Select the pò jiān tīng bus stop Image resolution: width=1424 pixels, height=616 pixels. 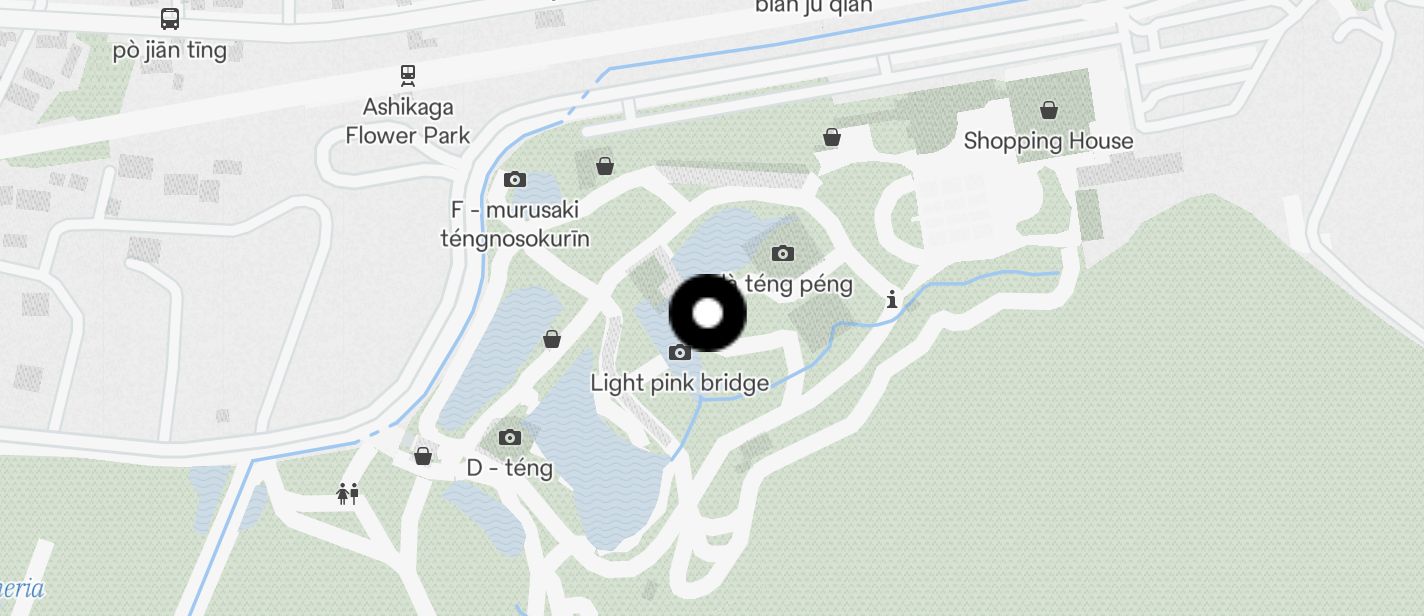pyautogui.click(x=170, y=19)
